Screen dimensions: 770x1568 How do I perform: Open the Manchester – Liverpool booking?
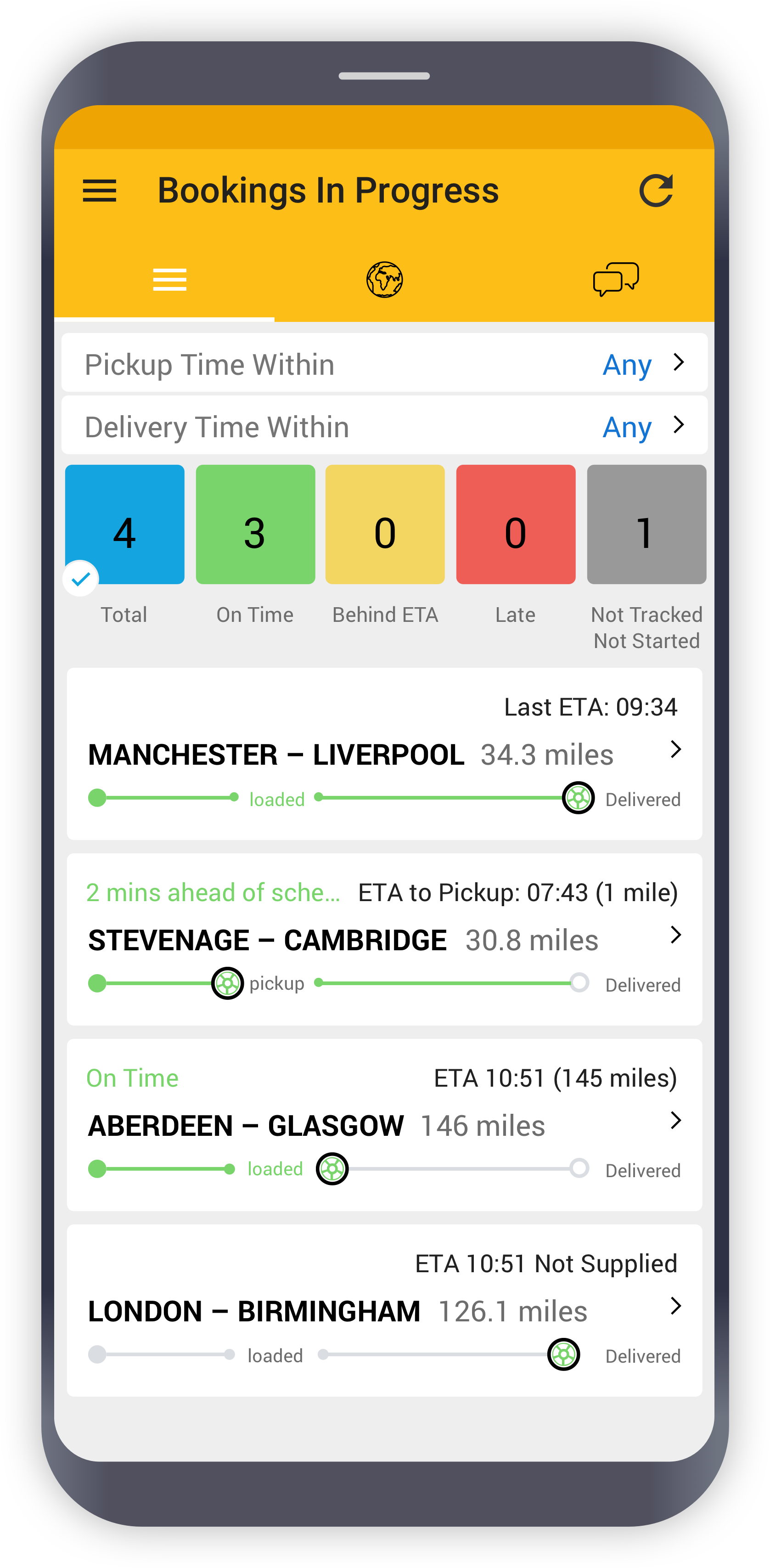click(x=384, y=754)
